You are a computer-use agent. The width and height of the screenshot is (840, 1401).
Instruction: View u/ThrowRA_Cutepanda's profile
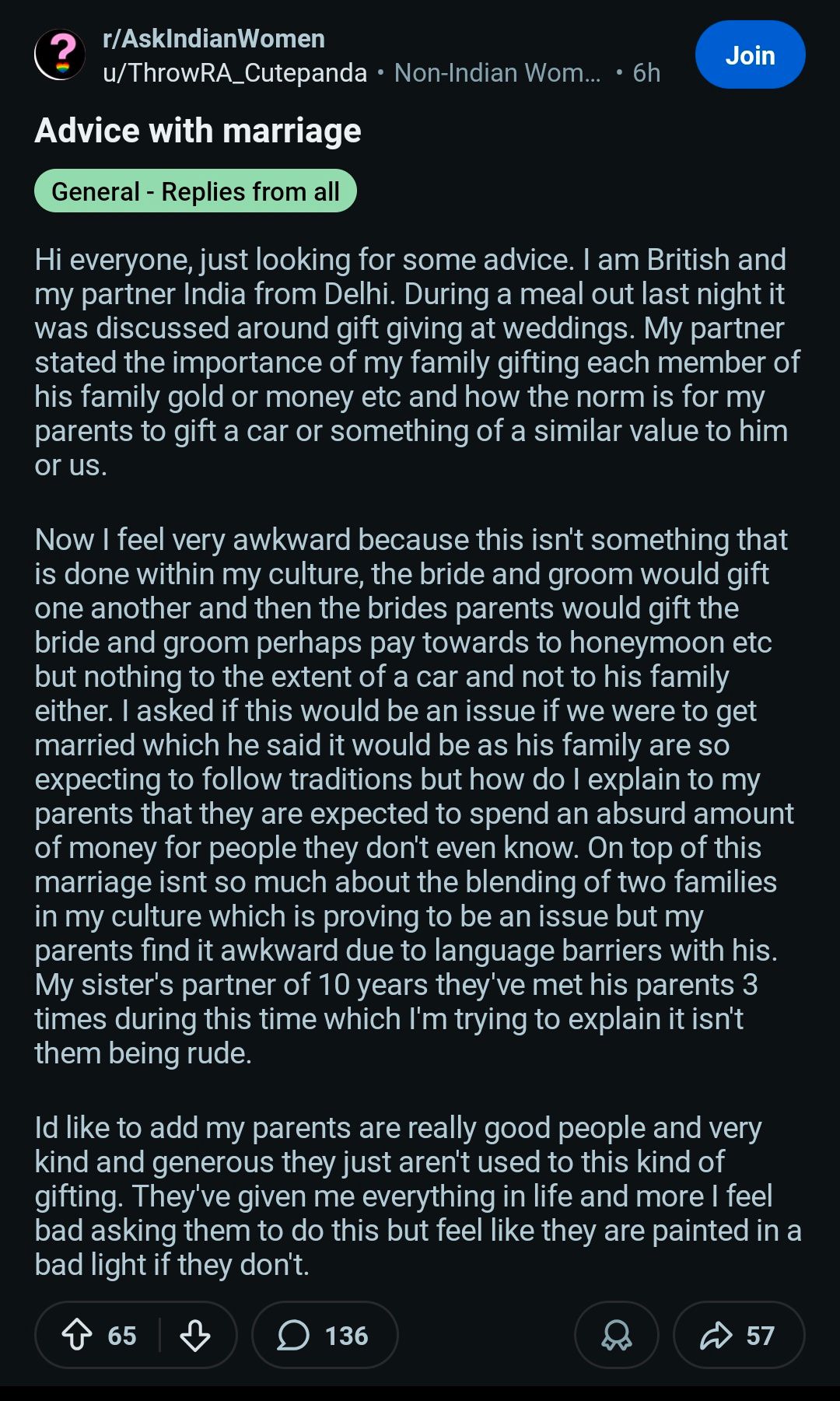click(x=235, y=72)
